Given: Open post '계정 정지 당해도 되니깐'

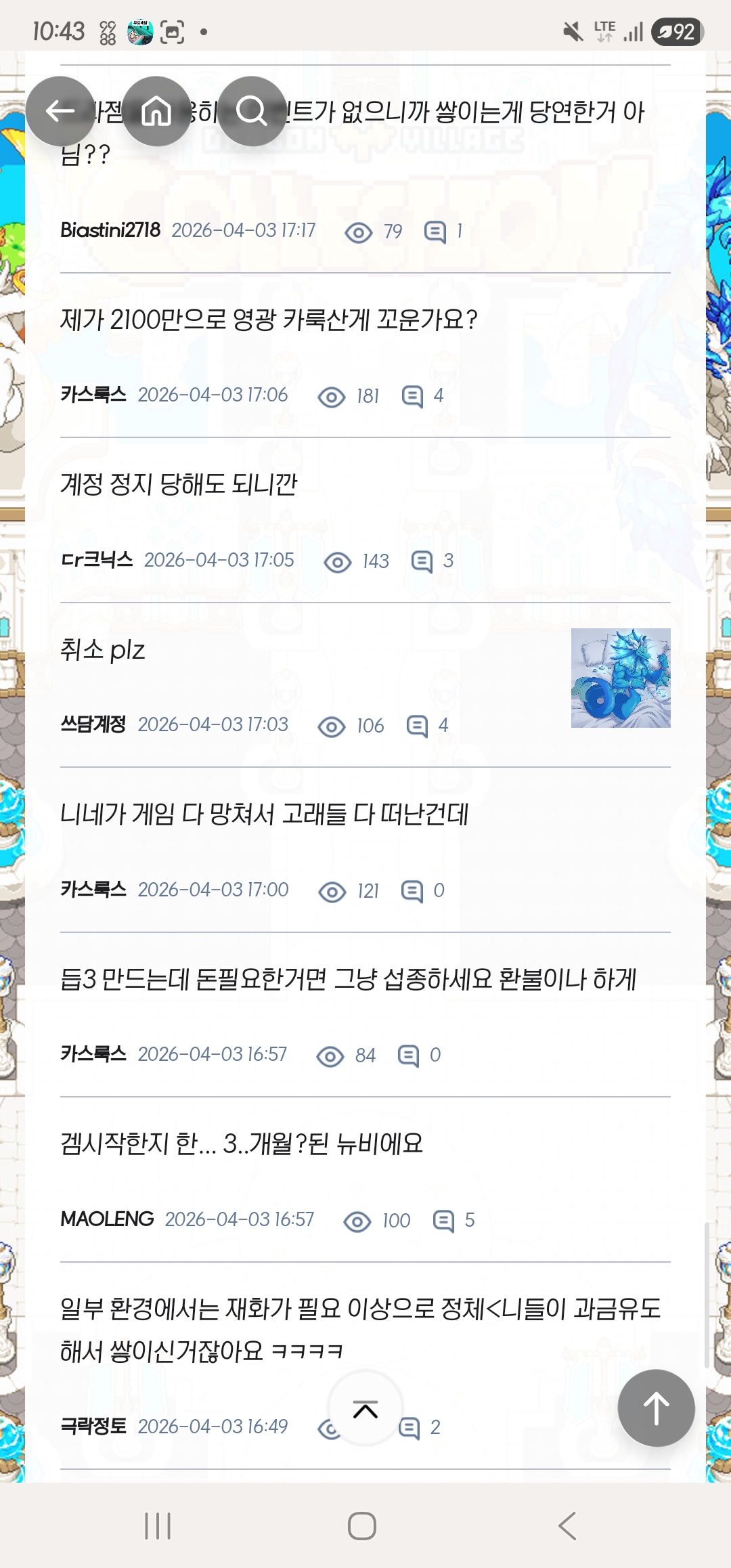Looking at the screenshot, I should pos(179,484).
